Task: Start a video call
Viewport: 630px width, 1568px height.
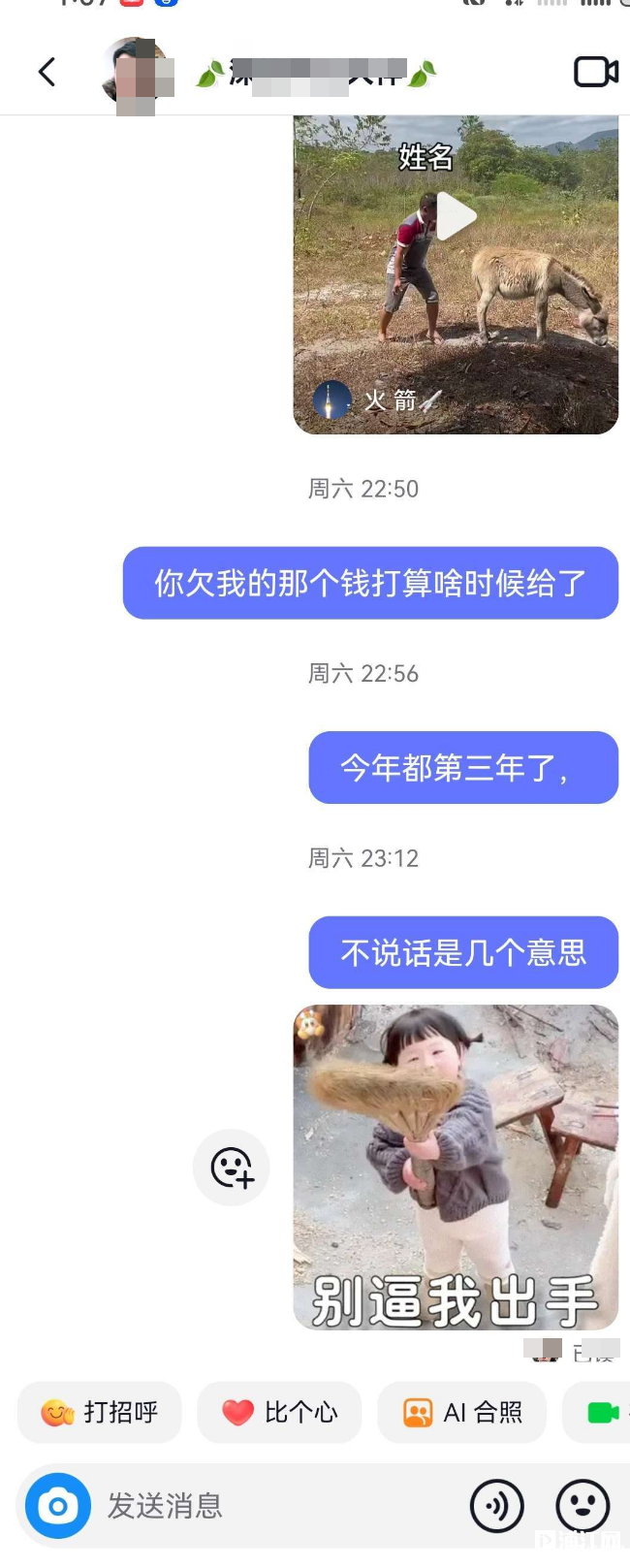Action: (x=595, y=72)
